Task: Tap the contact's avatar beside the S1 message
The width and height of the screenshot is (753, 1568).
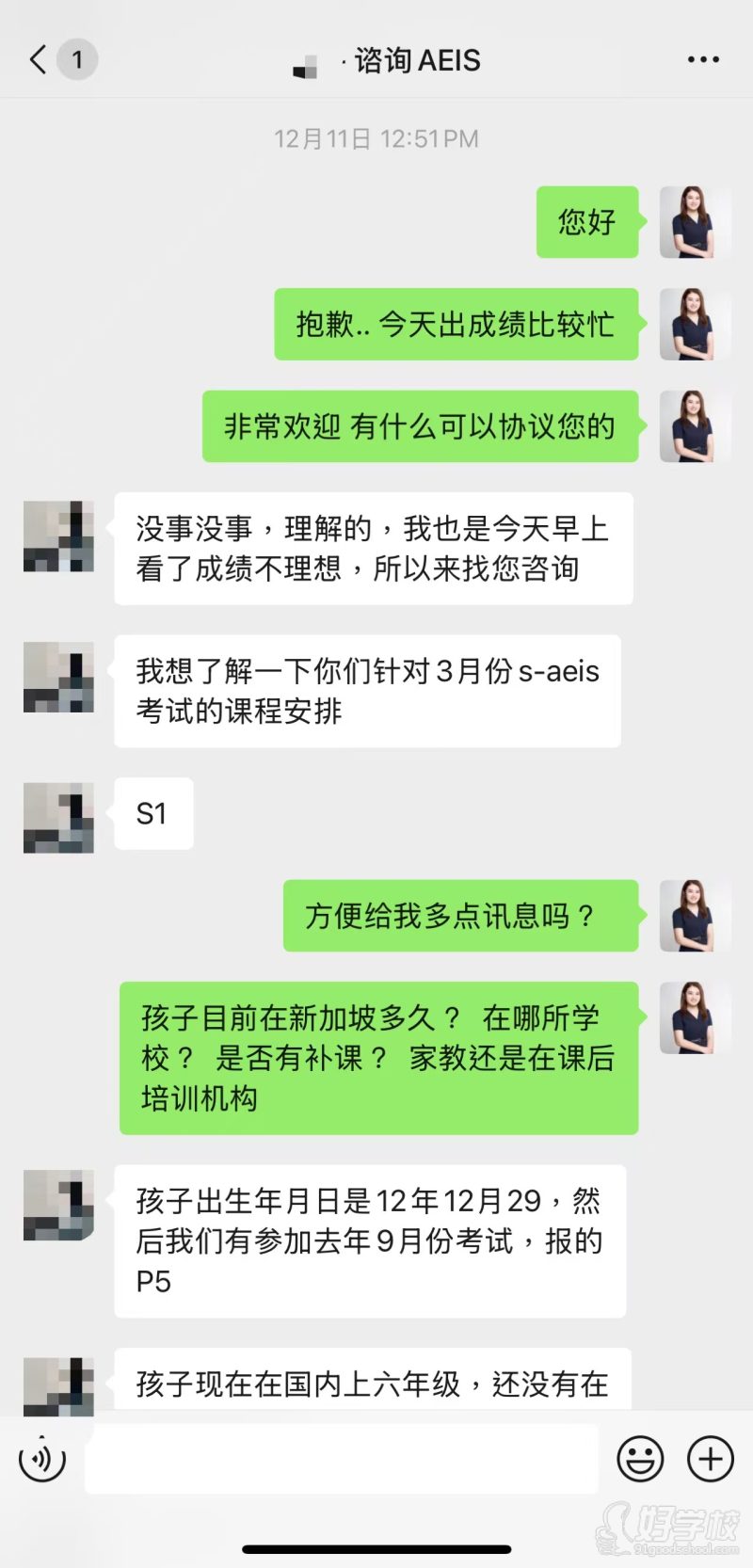Action: coord(58,817)
